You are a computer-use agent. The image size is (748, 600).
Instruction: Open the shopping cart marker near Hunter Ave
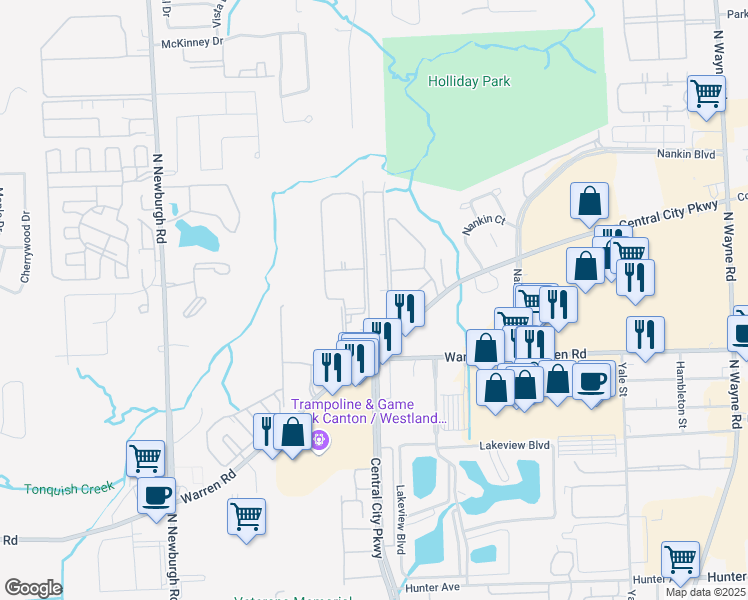coord(681,560)
